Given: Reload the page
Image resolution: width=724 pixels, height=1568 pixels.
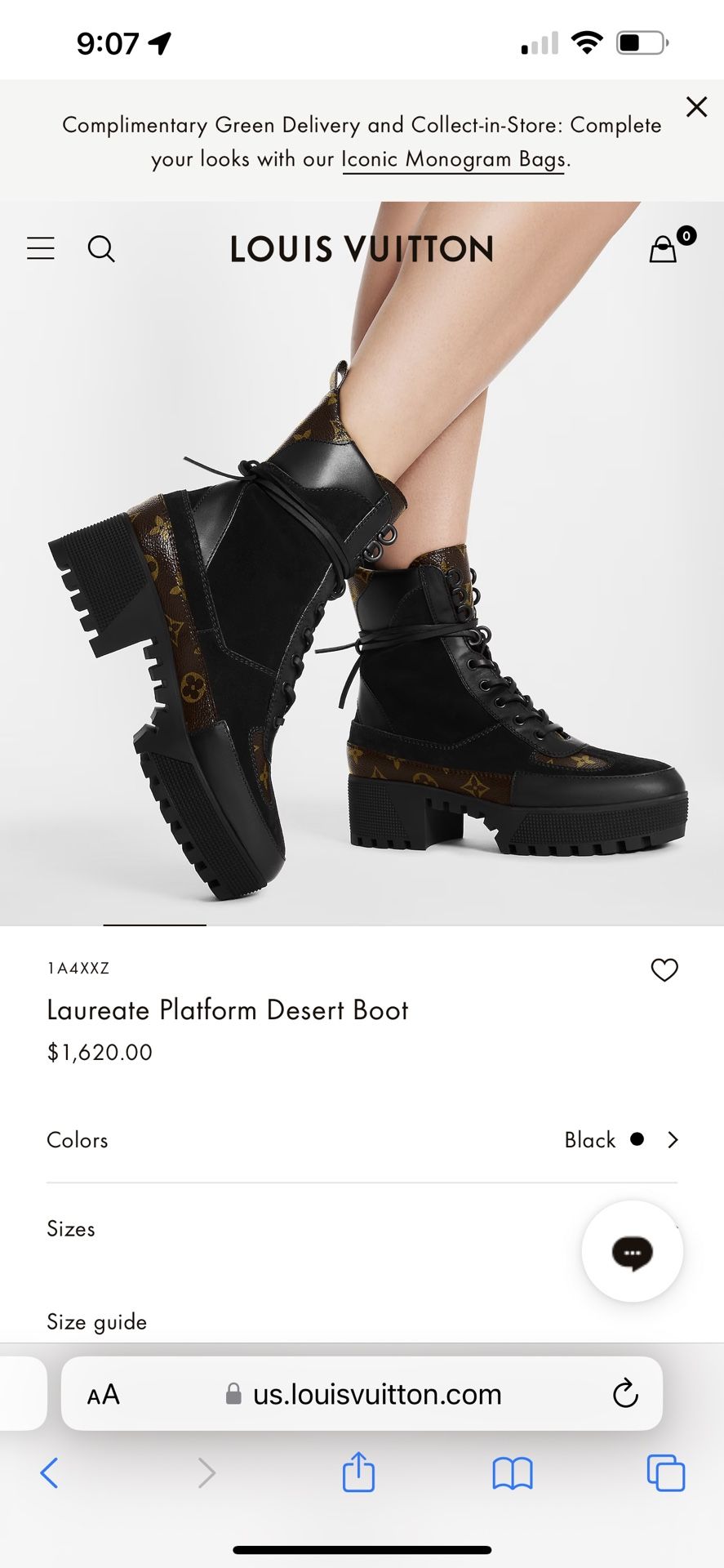Looking at the screenshot, I should click(x=625, y=1393).
